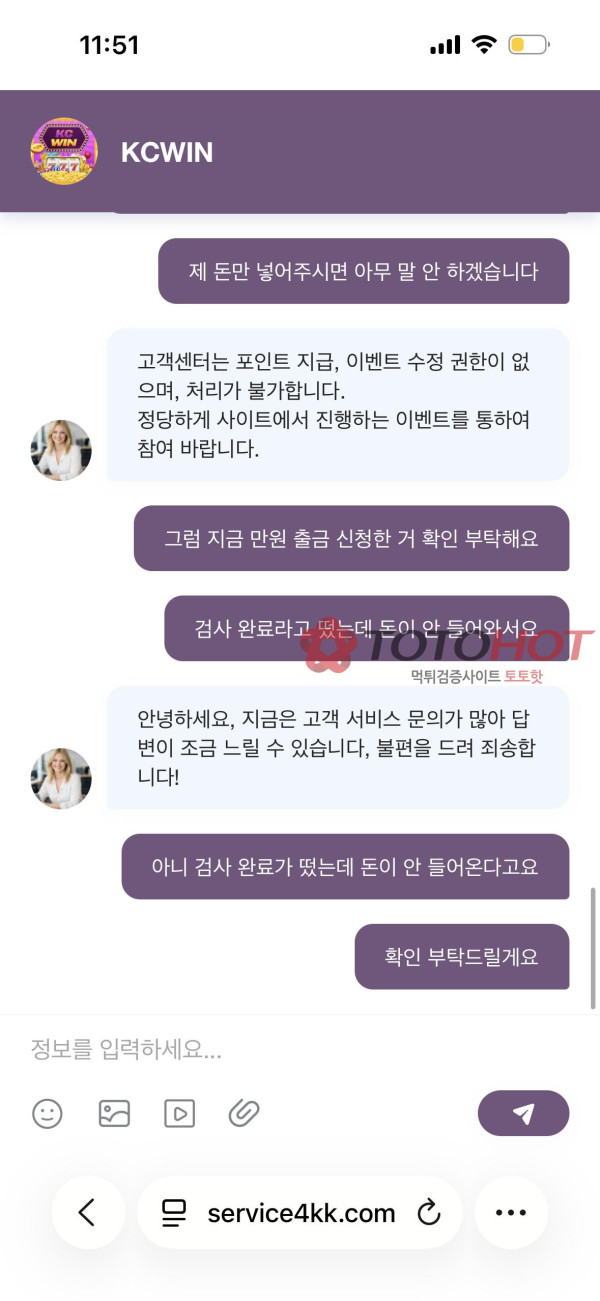Image resolution: width=600 pixels, height=1301 pixels.
Task: Open the browser's more options menu
Action: tap(511, 1213)
